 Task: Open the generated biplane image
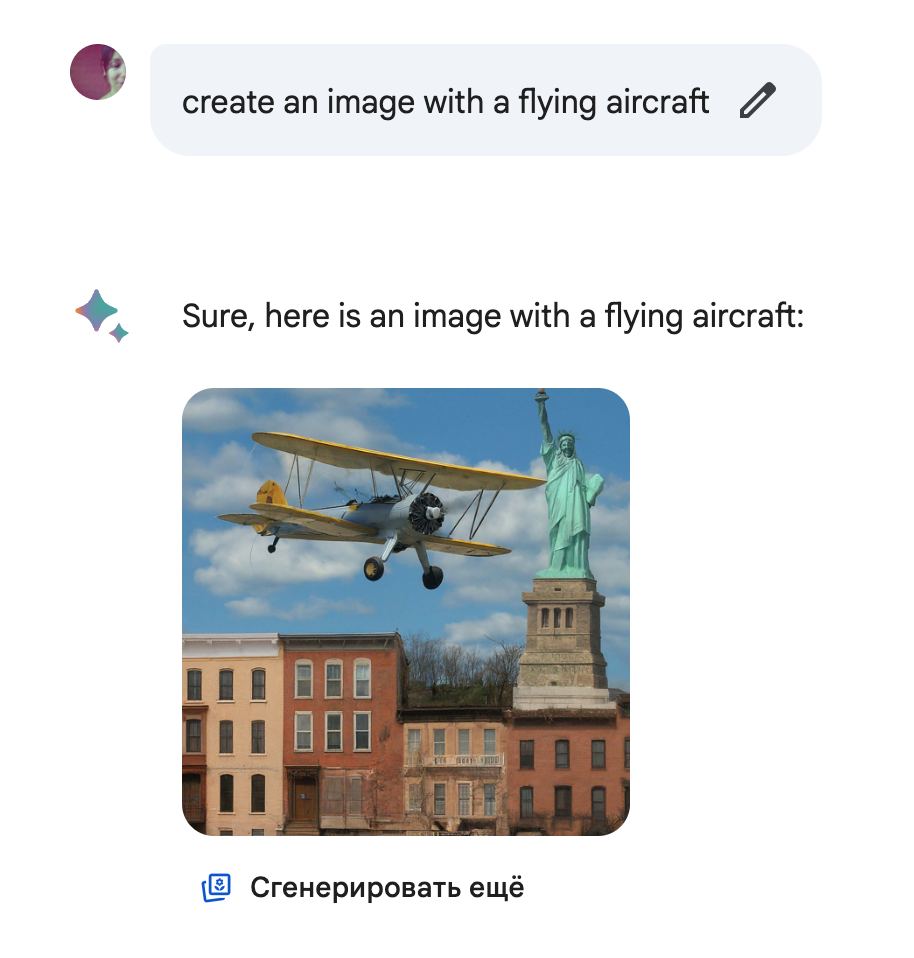click(405, 611)
